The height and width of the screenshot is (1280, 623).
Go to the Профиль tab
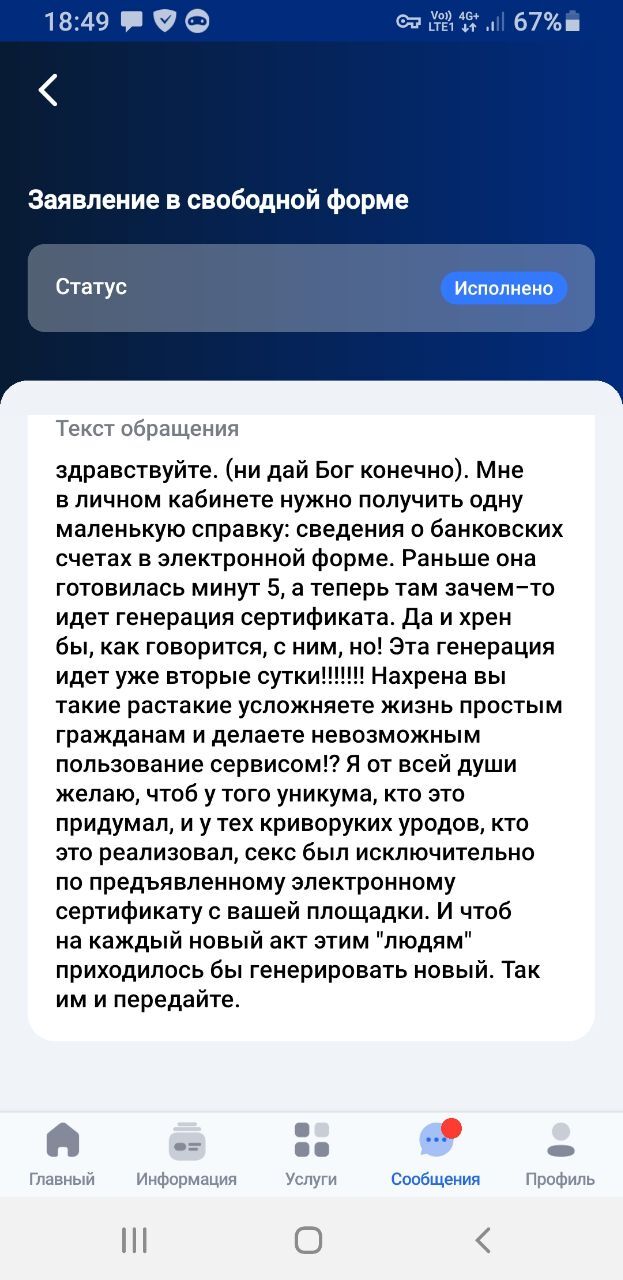(x=560, y=1153)
